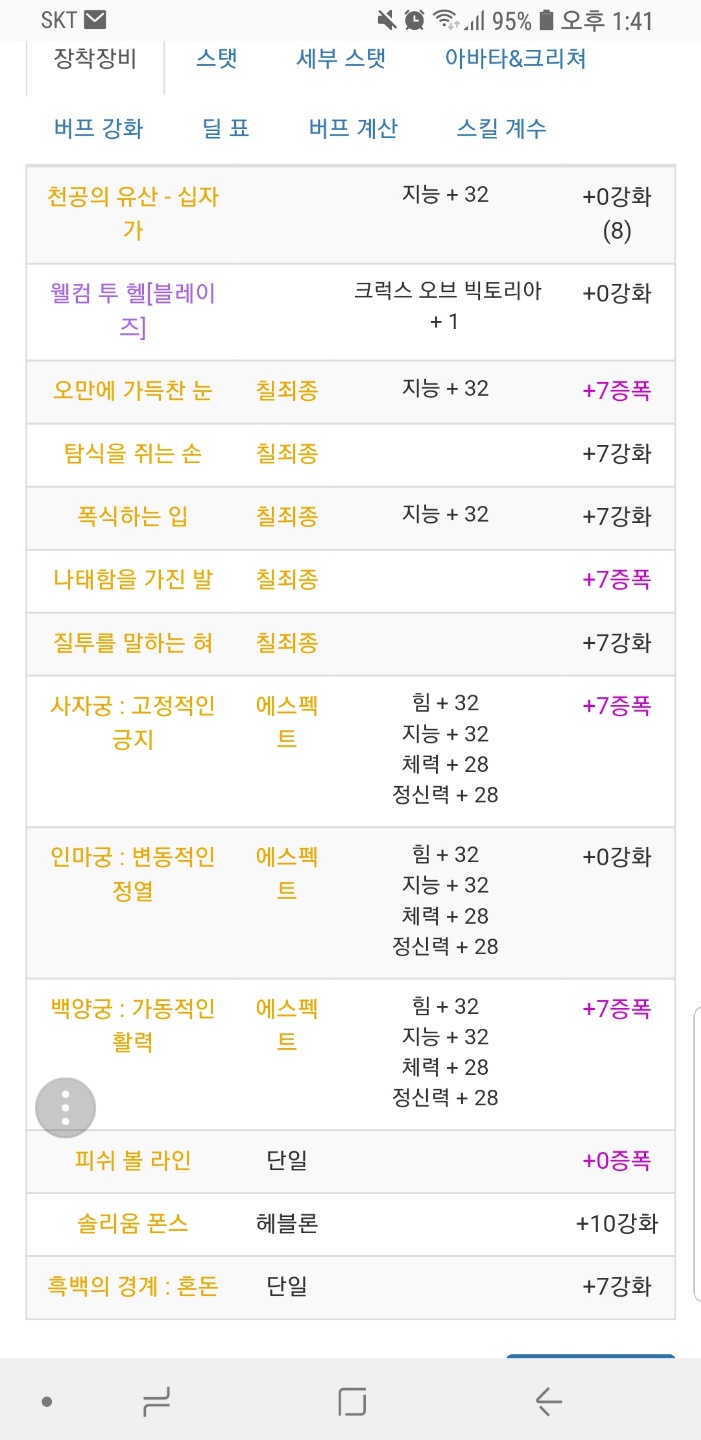Open item 오만에 가득찬 눈
This screenshot has height=1440, width=701.
click(133, 390)
